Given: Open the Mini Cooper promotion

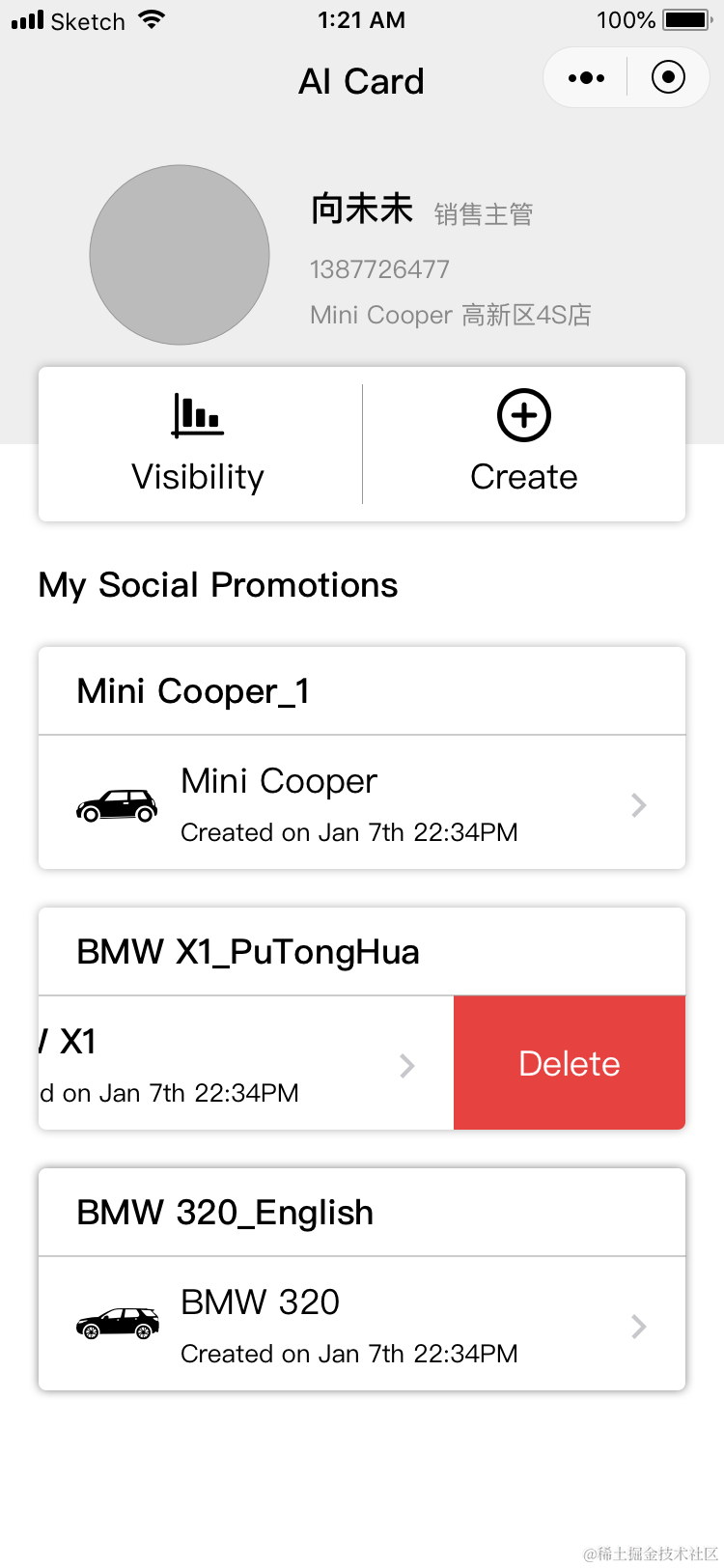Looking at the screenshot, I should tap(361, 803).
